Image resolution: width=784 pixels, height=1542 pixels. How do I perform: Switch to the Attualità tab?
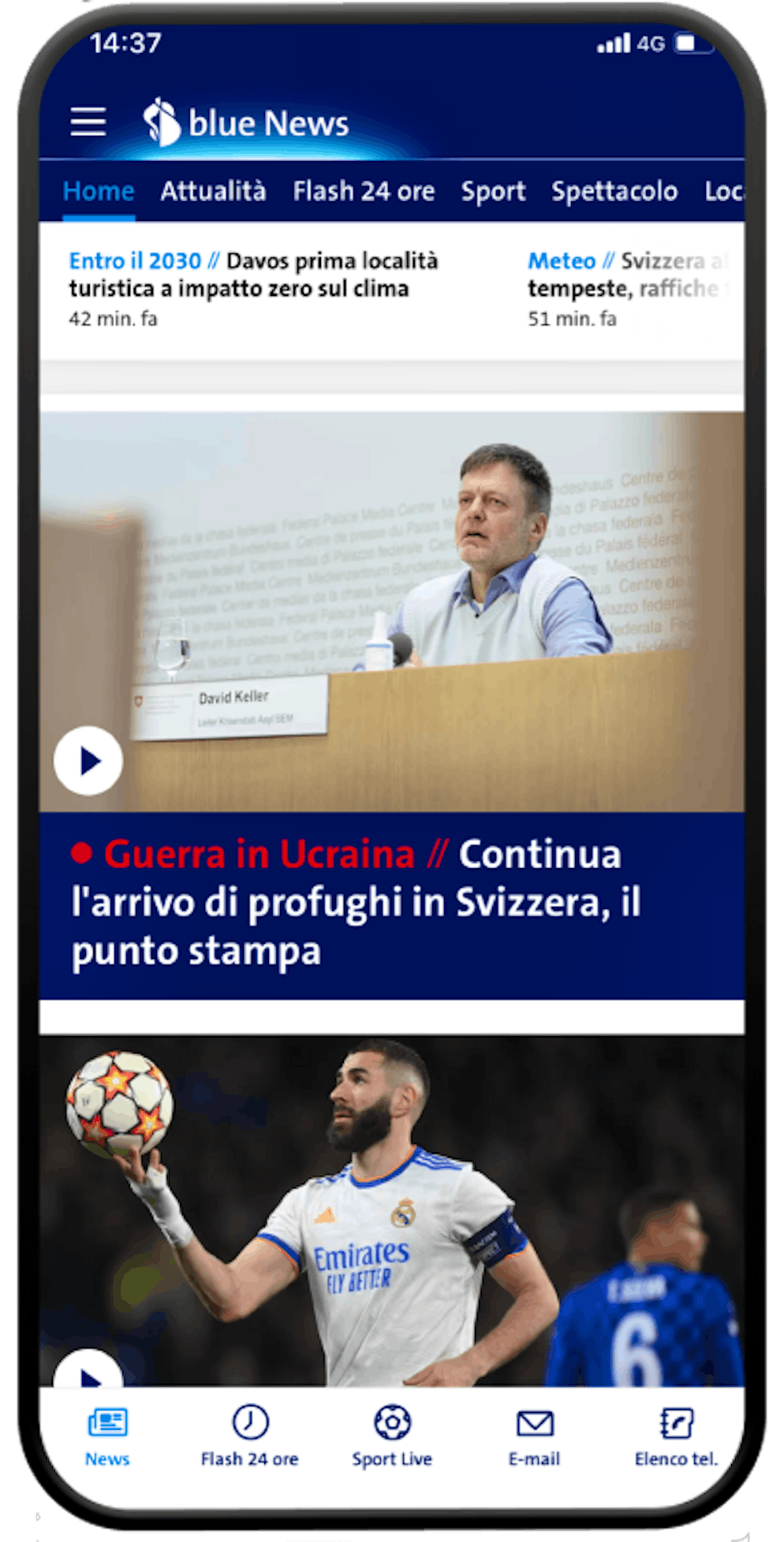tap(213, 191)
